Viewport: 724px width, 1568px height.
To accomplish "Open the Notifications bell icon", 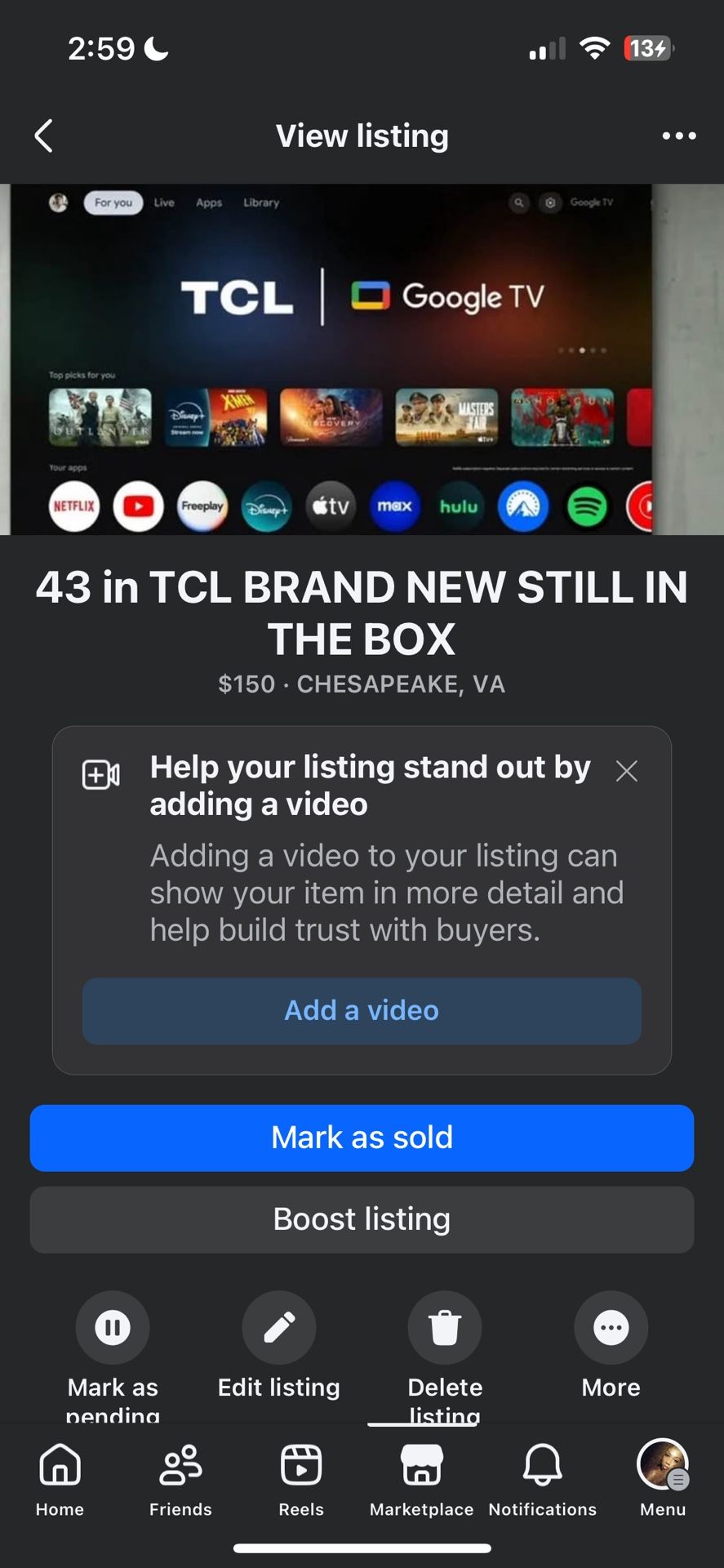I will (x=542, y=1464).
